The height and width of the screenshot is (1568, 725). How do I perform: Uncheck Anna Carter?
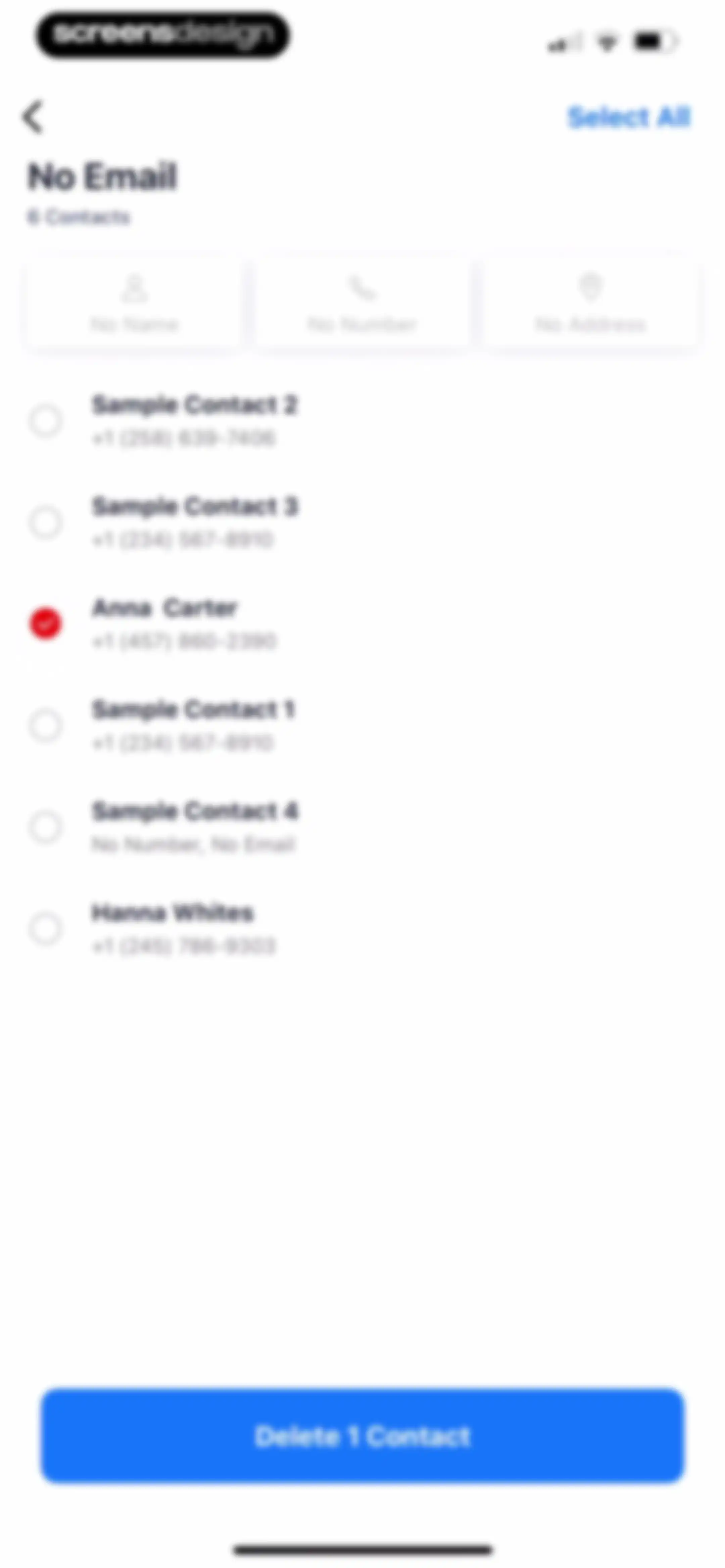point(46,623)
